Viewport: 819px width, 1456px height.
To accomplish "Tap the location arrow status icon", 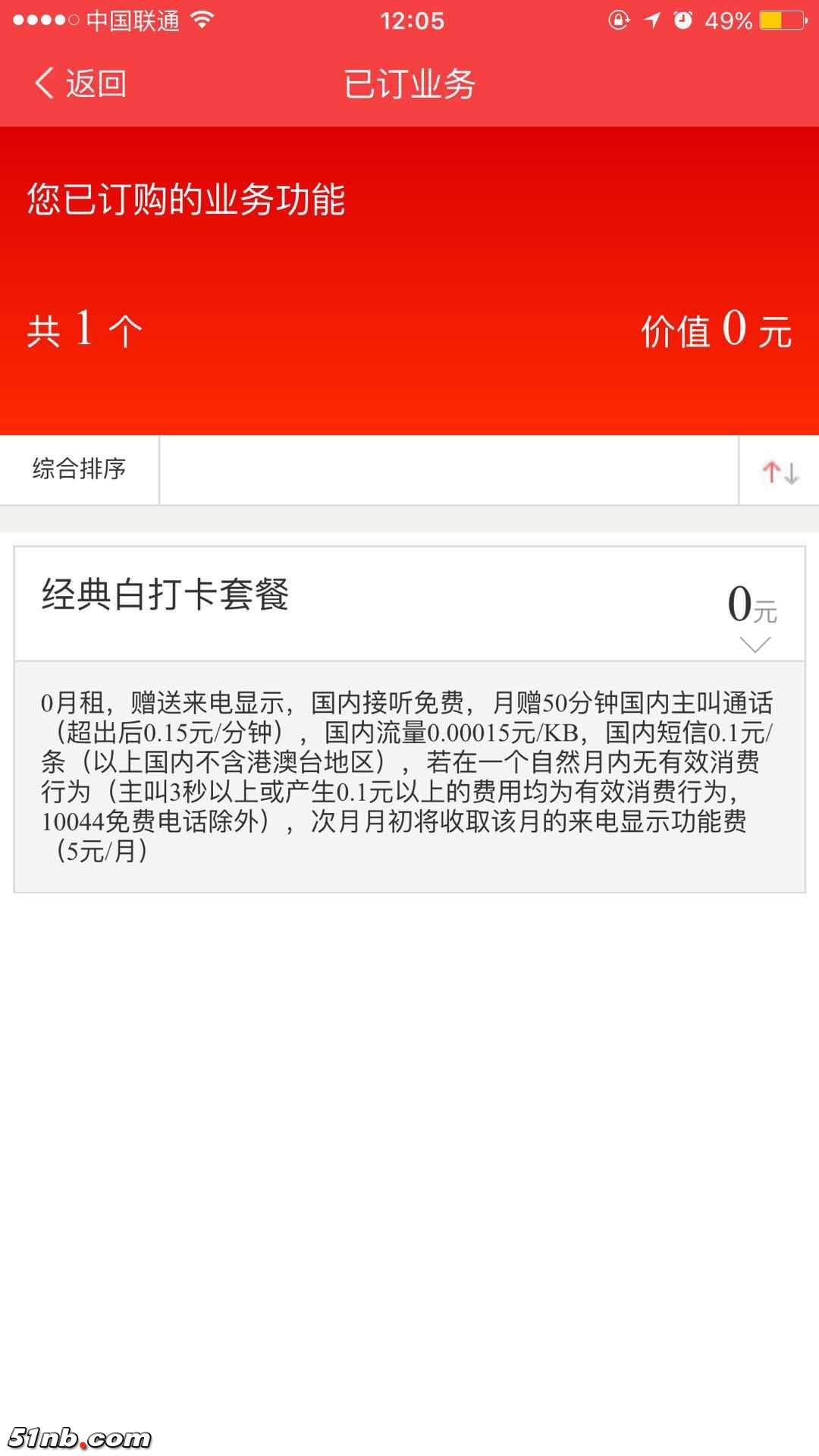I will (x=652, y=19).
